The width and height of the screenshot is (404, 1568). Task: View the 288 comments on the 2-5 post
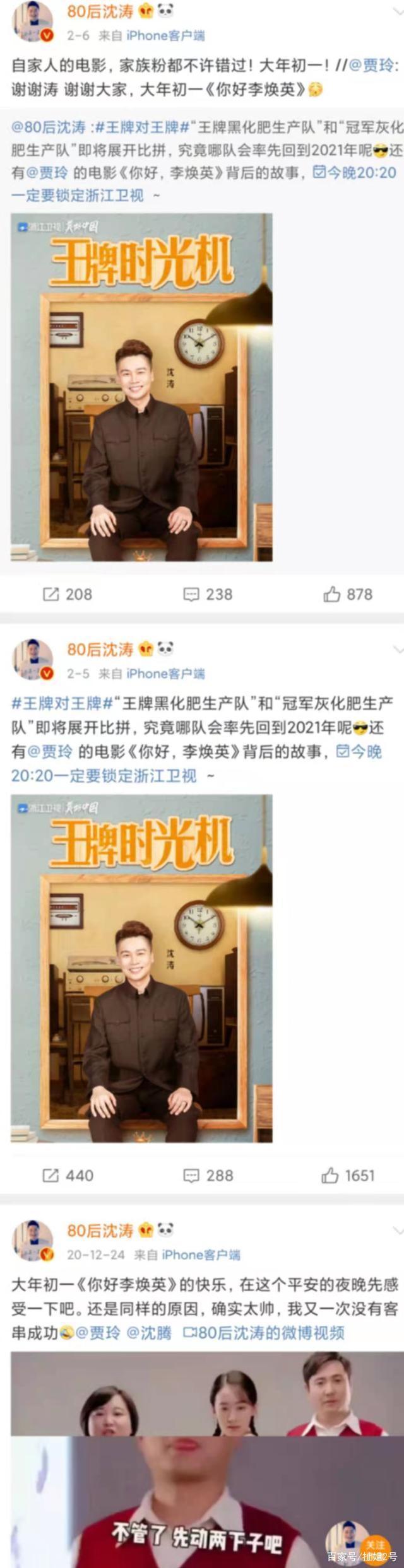point(208,1176)
